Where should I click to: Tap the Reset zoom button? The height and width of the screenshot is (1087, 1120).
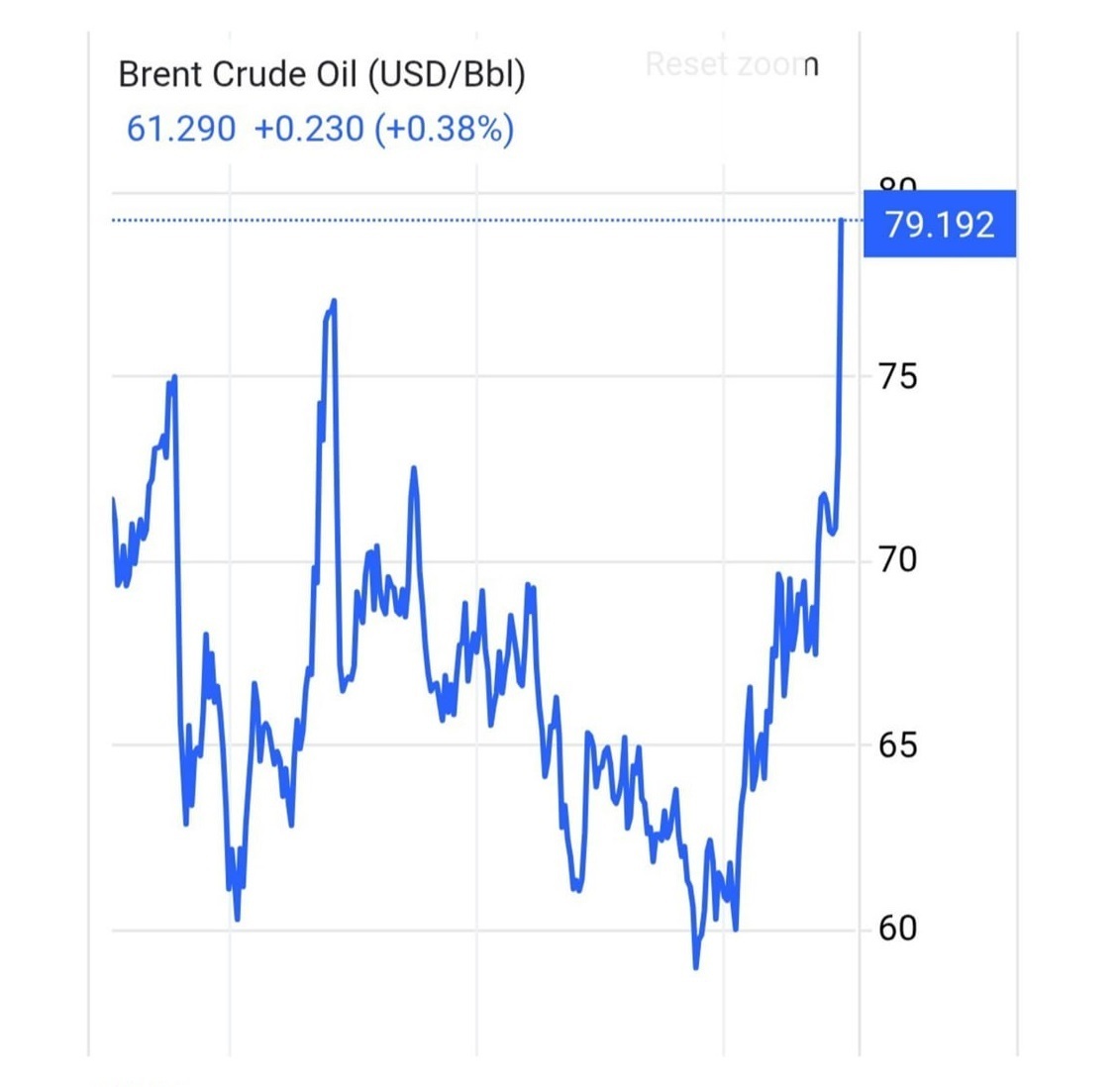(x=732, y=65)
